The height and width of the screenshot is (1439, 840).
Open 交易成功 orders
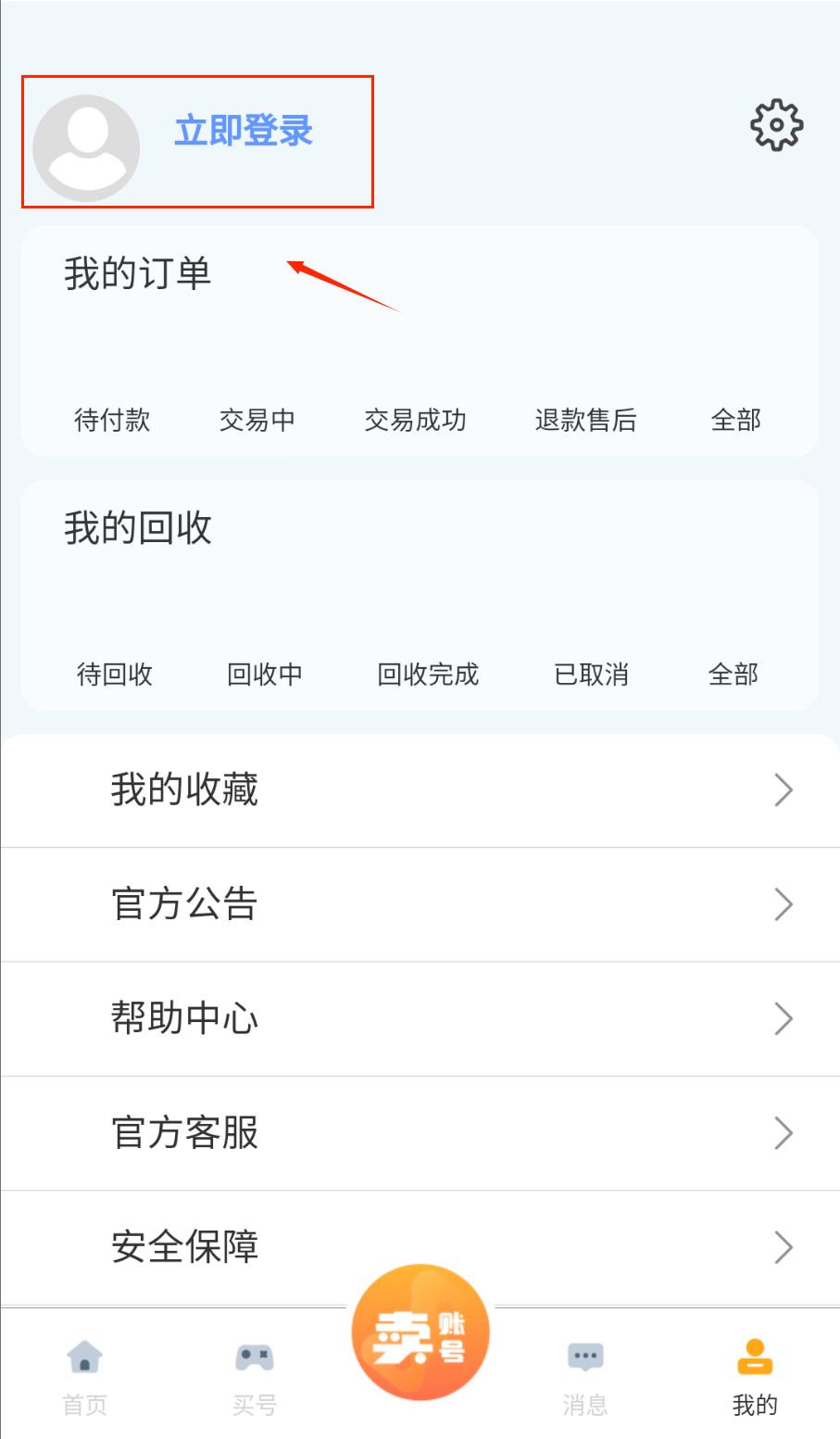coord(415,420)
